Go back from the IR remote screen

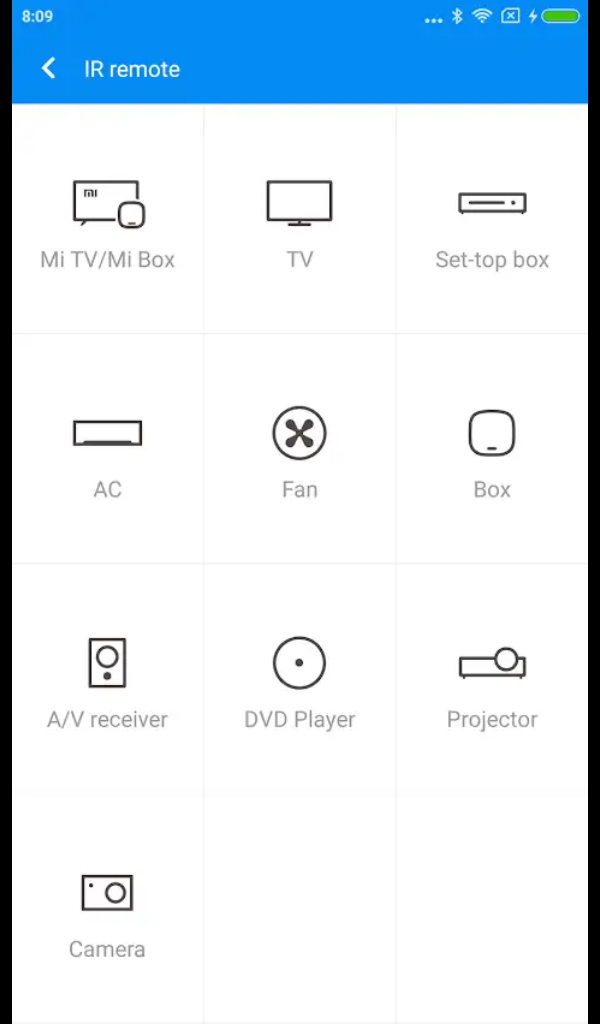tap(48, 69)
